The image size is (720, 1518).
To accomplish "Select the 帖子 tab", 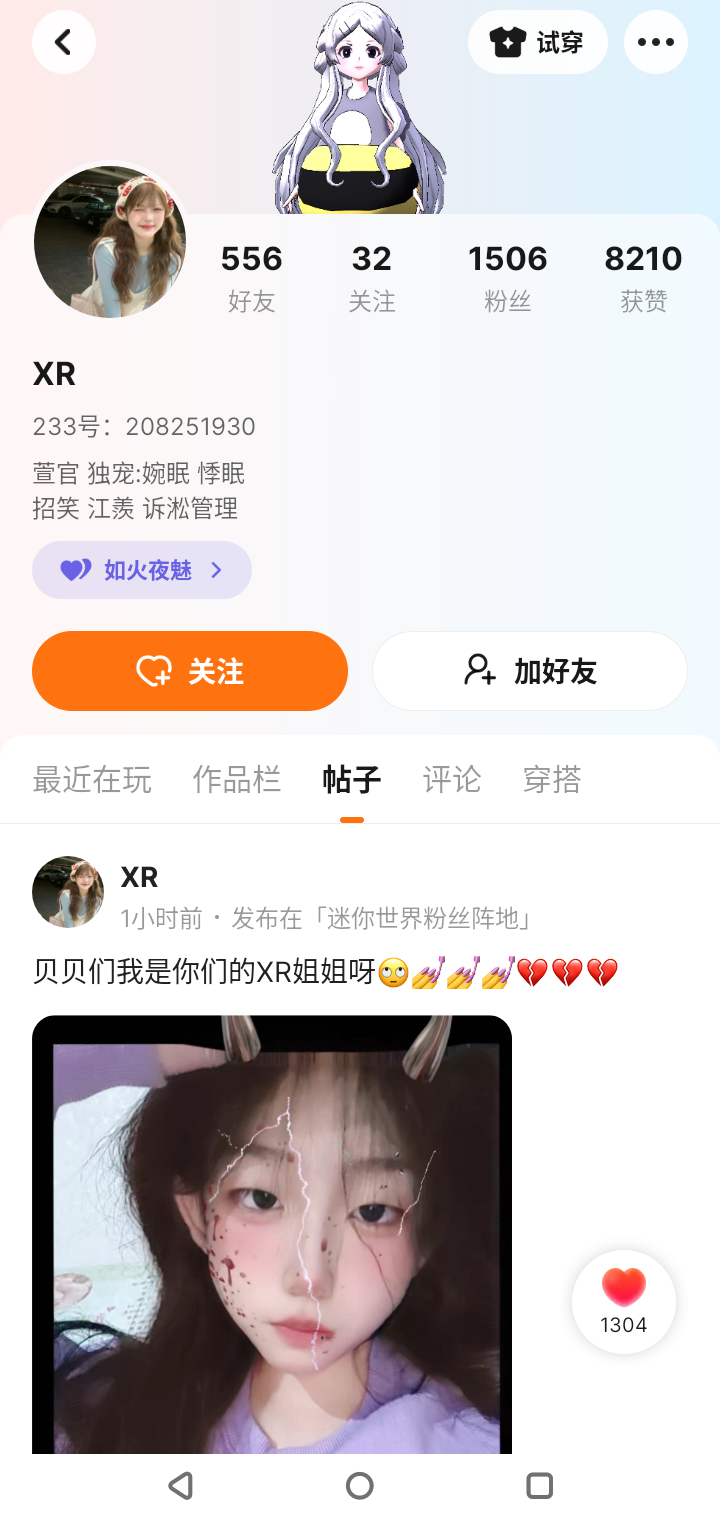I will coord(352,780).
